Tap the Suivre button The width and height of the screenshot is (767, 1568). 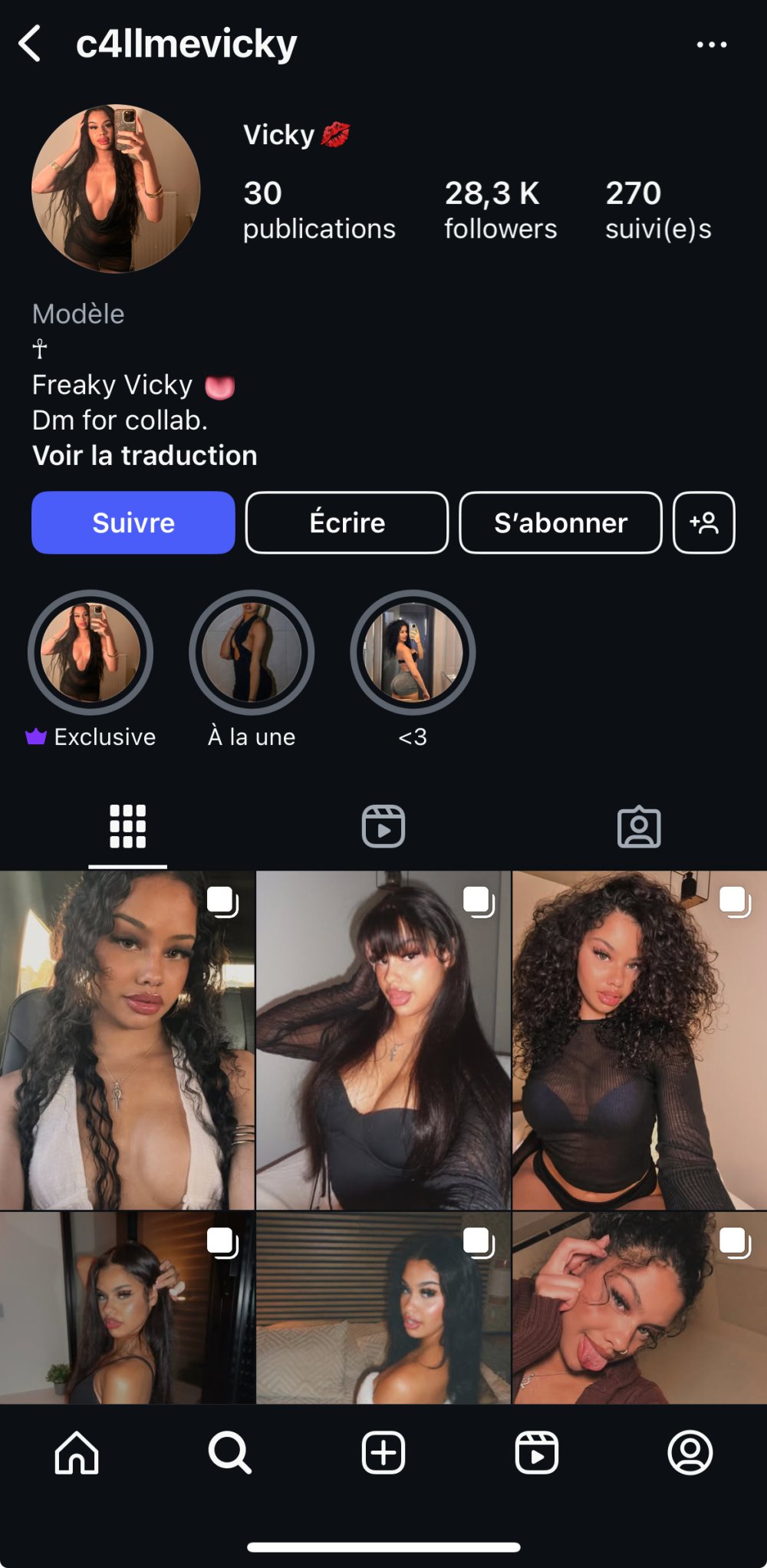pos(133,522)
